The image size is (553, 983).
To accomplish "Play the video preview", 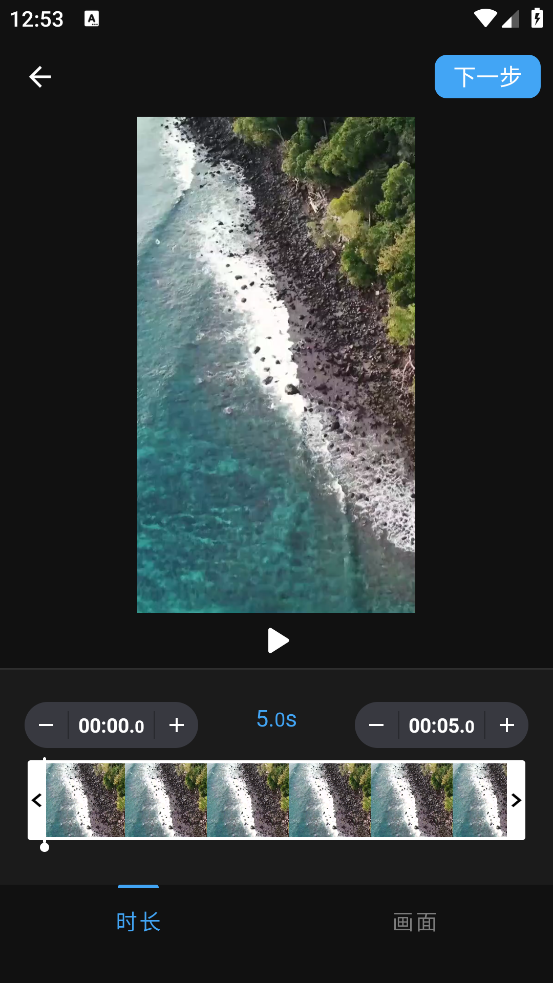I will [x=277, y=641].
